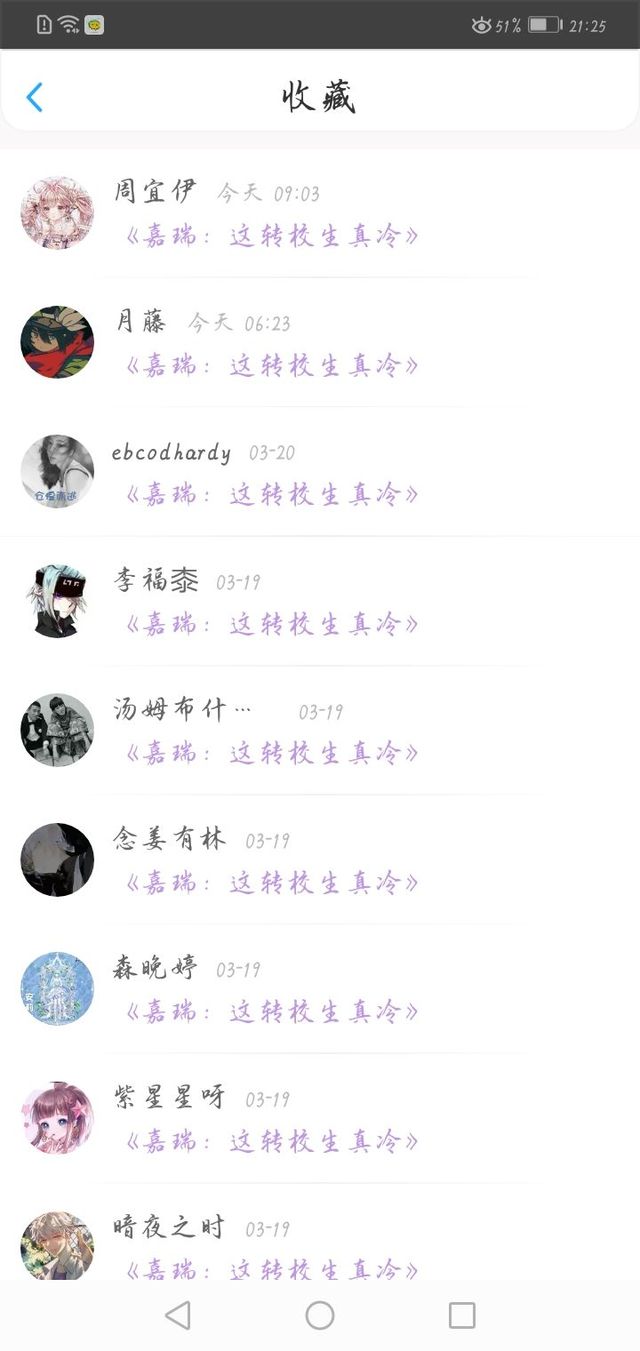The height and width of the screenshot is (1351, 640).
Task: Go back from the 收藏 page
Action: pos(35,97)
